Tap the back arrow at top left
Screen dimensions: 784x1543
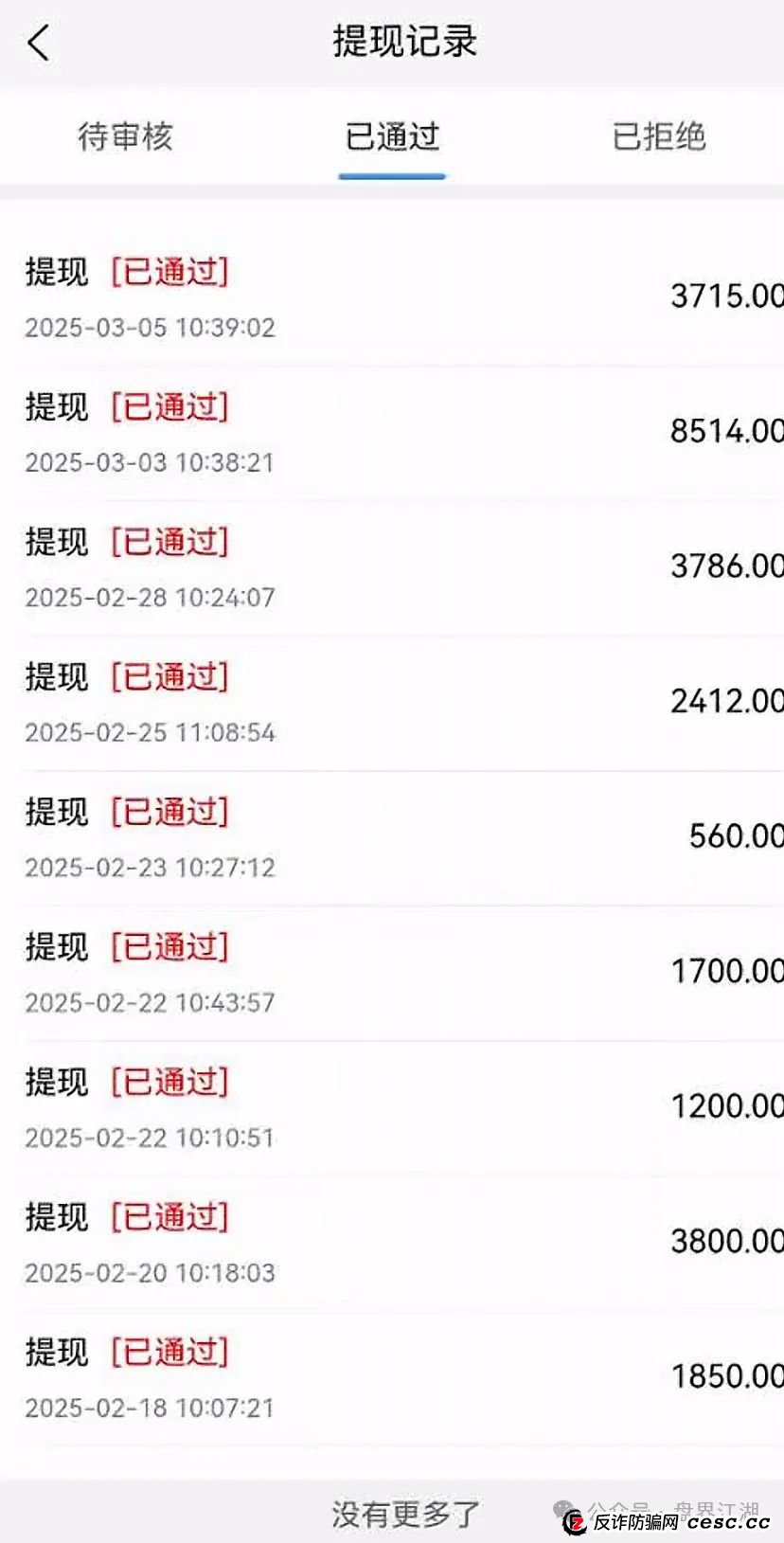point(38,43)
